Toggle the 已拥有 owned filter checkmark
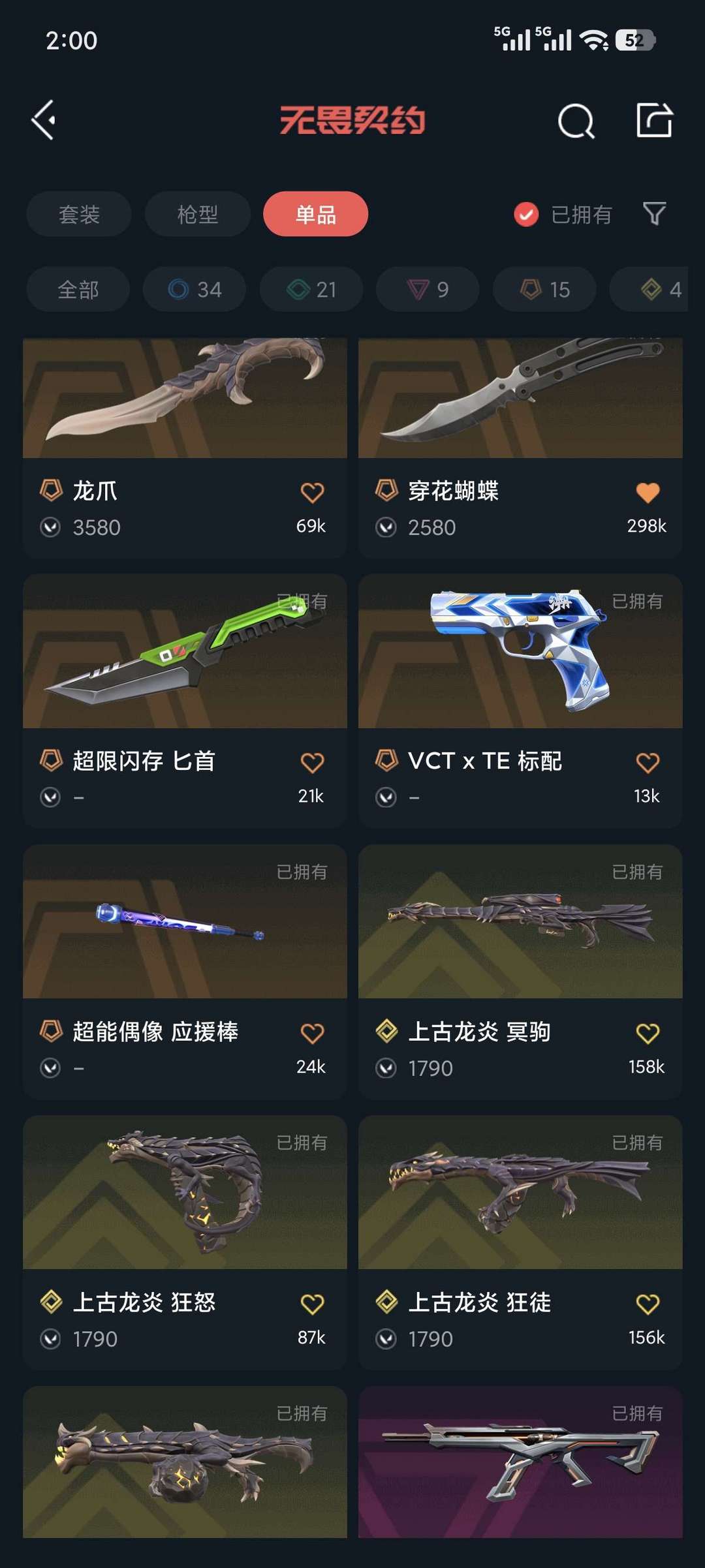This screenshot has width=705, height=1568. point(525,214)
